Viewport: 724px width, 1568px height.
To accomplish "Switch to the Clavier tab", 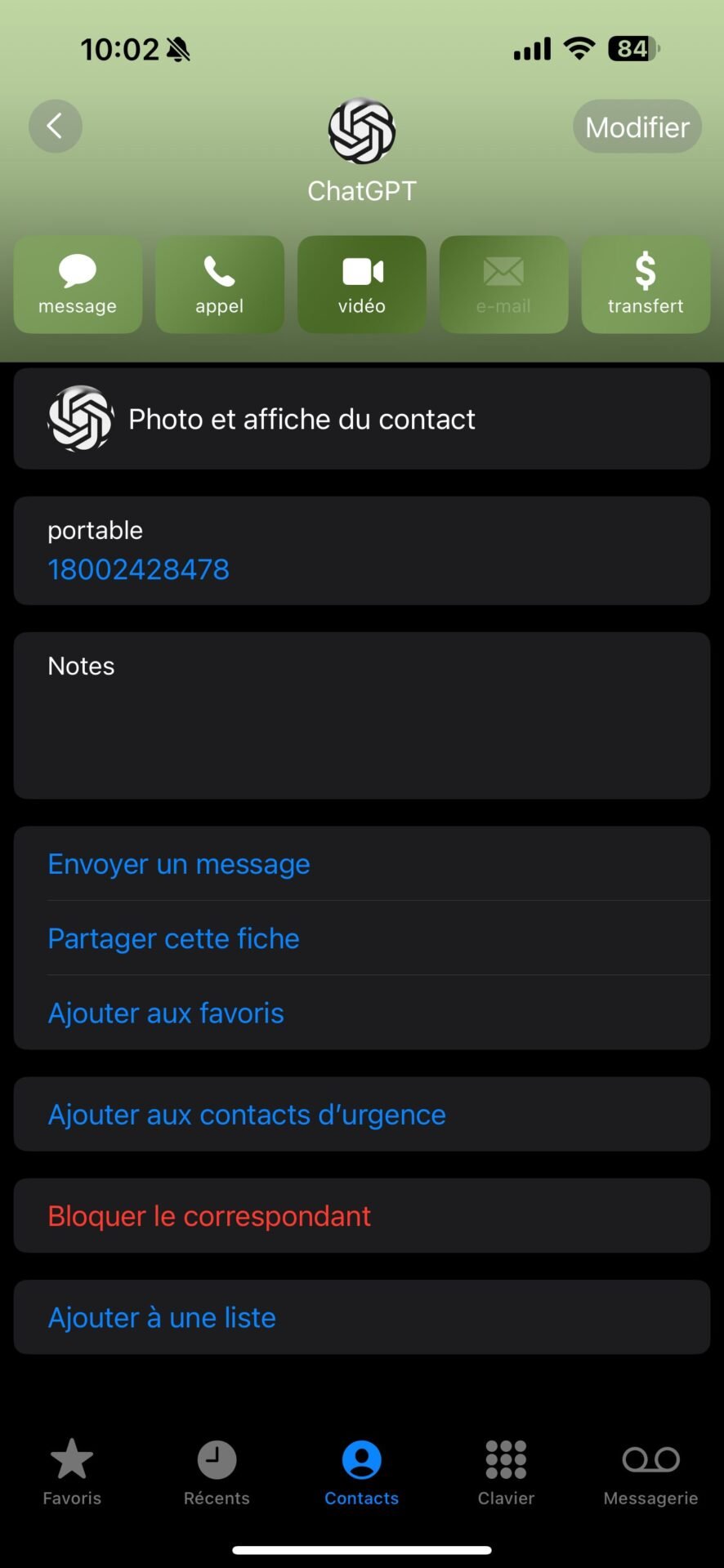I will 506,1472.
